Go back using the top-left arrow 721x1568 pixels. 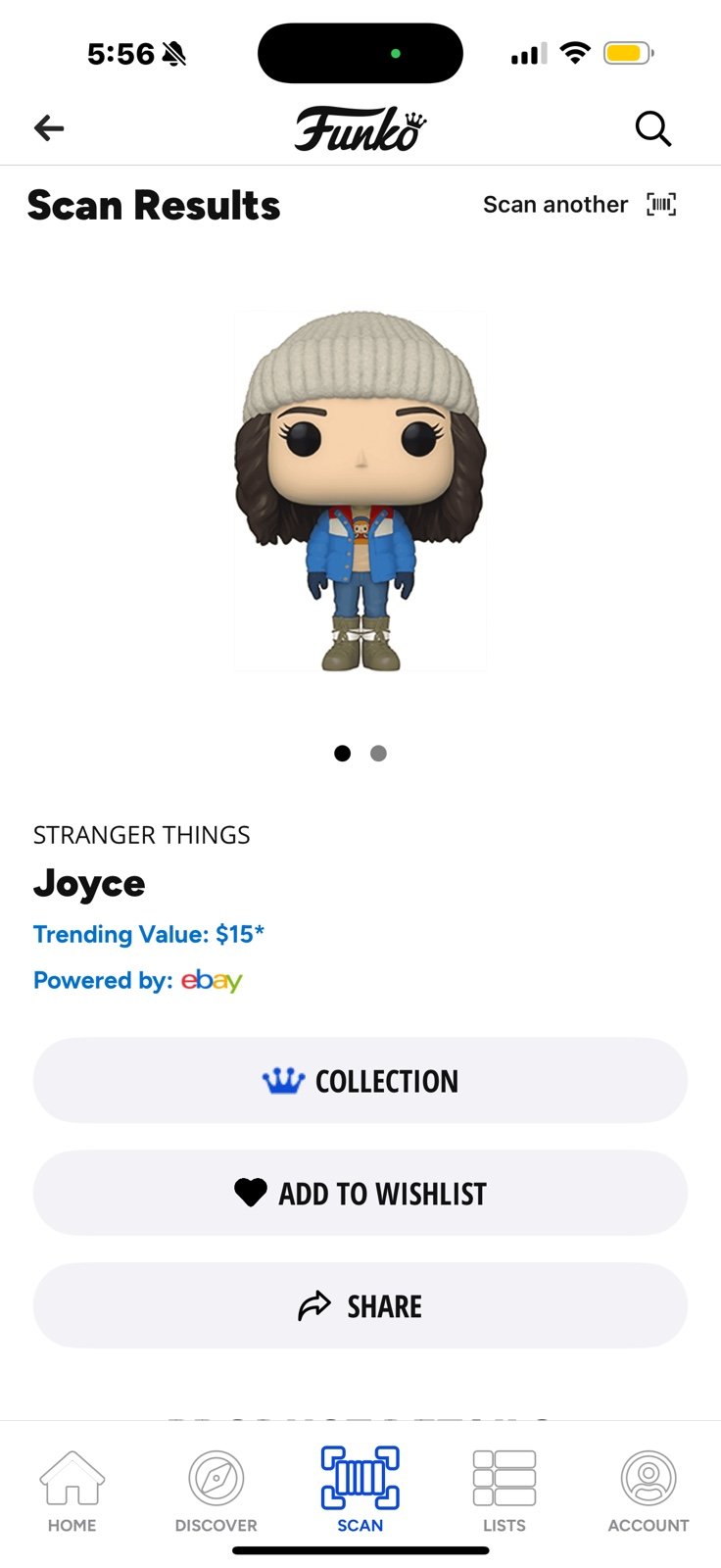49,128
